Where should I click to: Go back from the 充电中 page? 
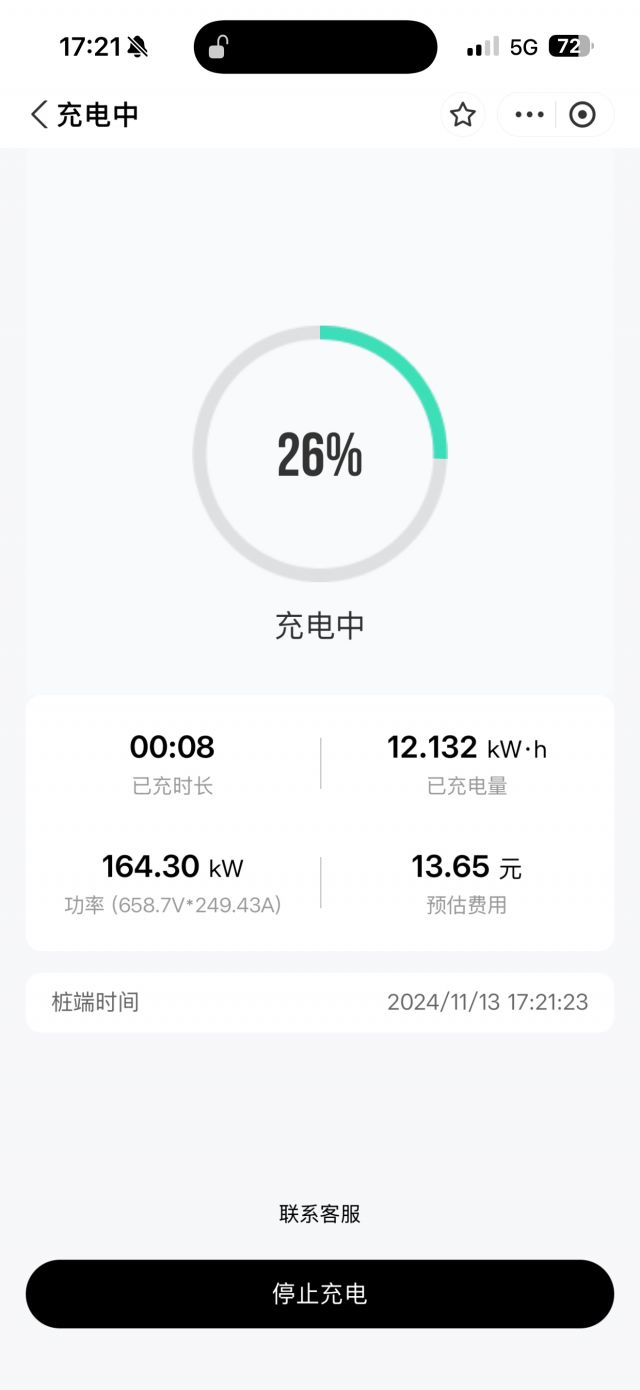coord(40,114)
